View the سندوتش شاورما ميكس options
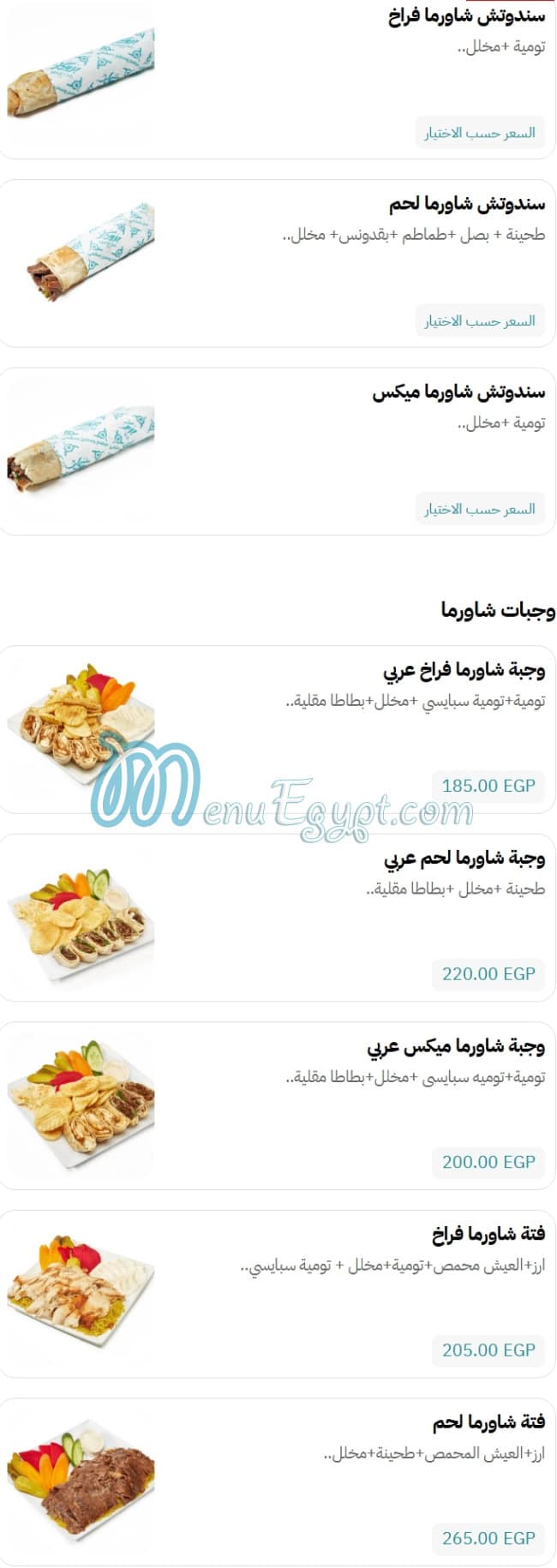557x1568 pixels. click(458, 392)
